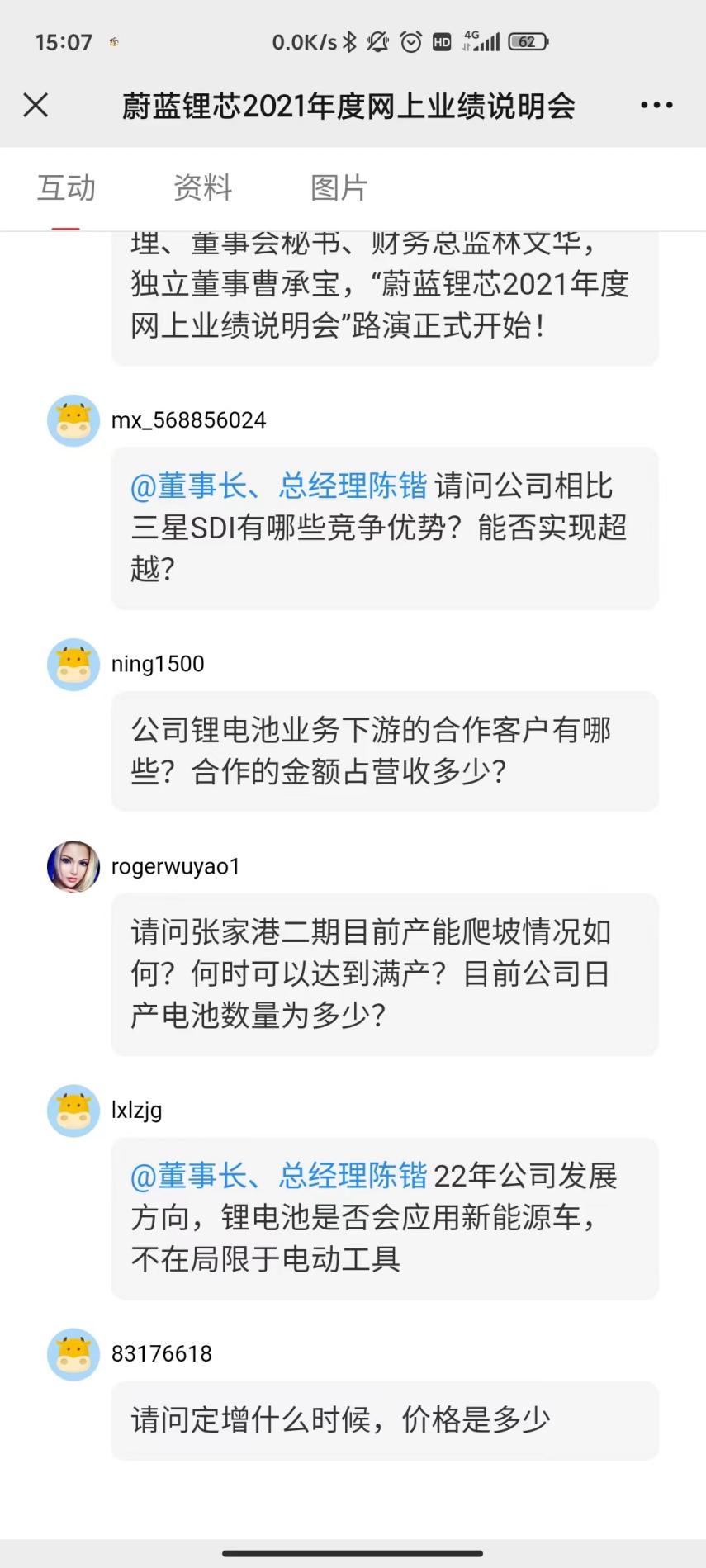The height and width of the screenshot is (1568, 706).
Task: Tap the @董事长、总经理陈锴 mention in mx_568856024's question
Action: click(278, 486)
